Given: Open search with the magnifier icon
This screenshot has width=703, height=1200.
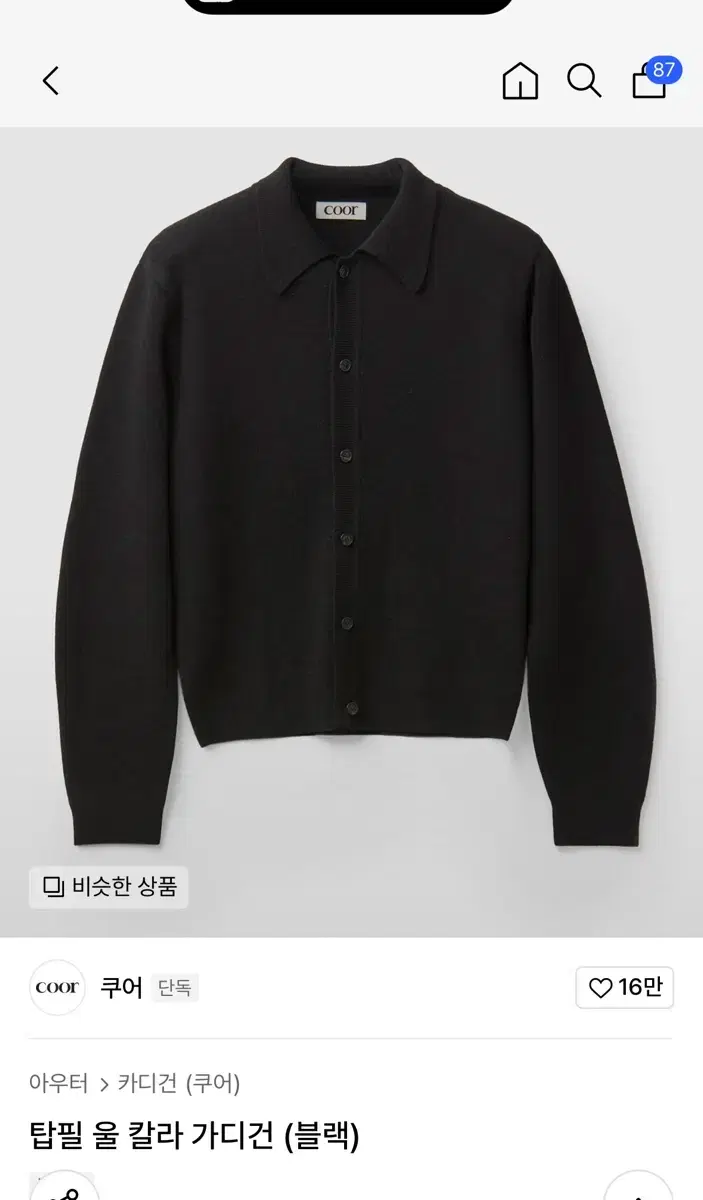Looking at the screenshot, I should [x=584, y=81].
